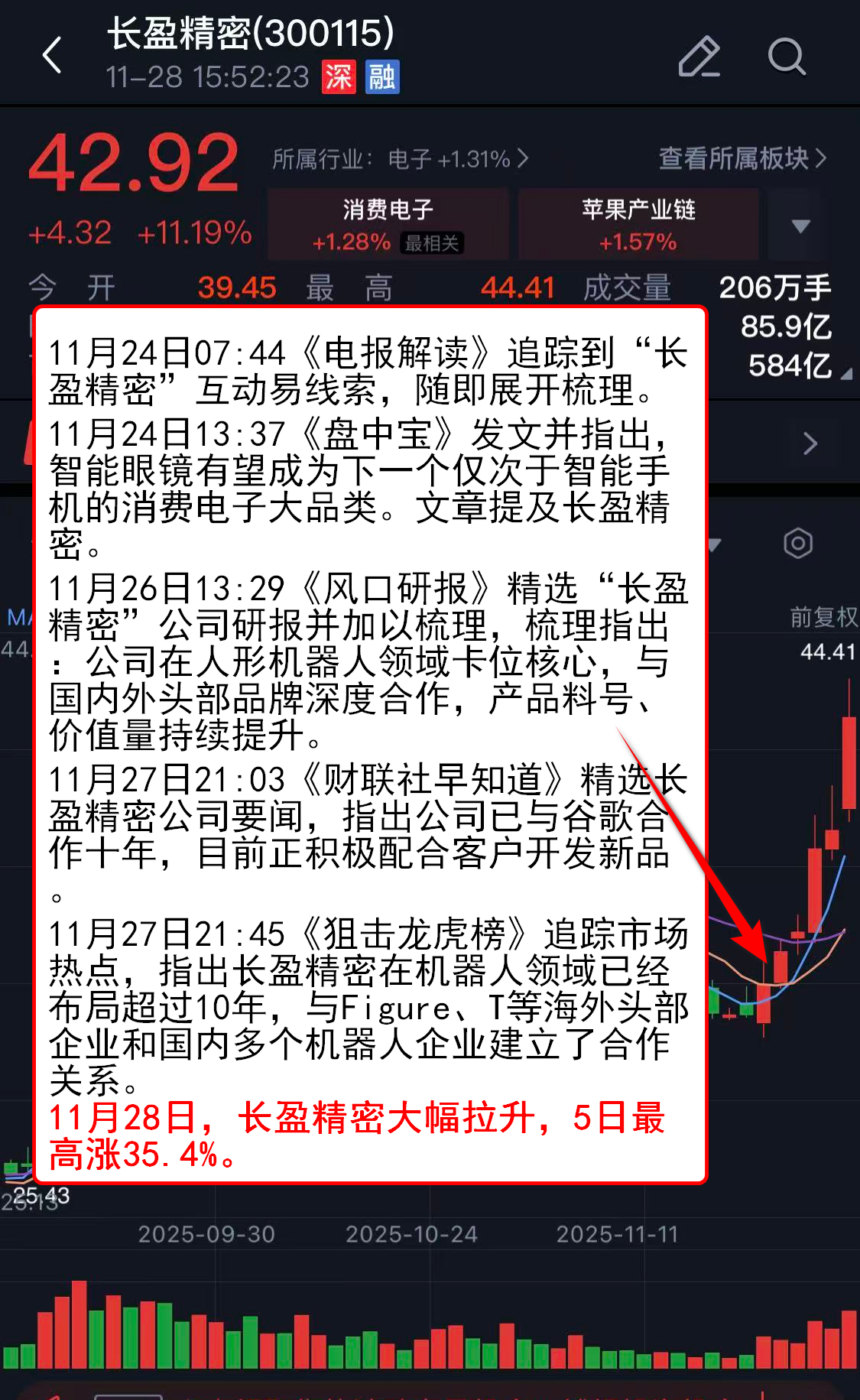Go back from the 长盈精密 stock page
The image size is (860, 1400).
pyautogui.click(x=52, y=56)
